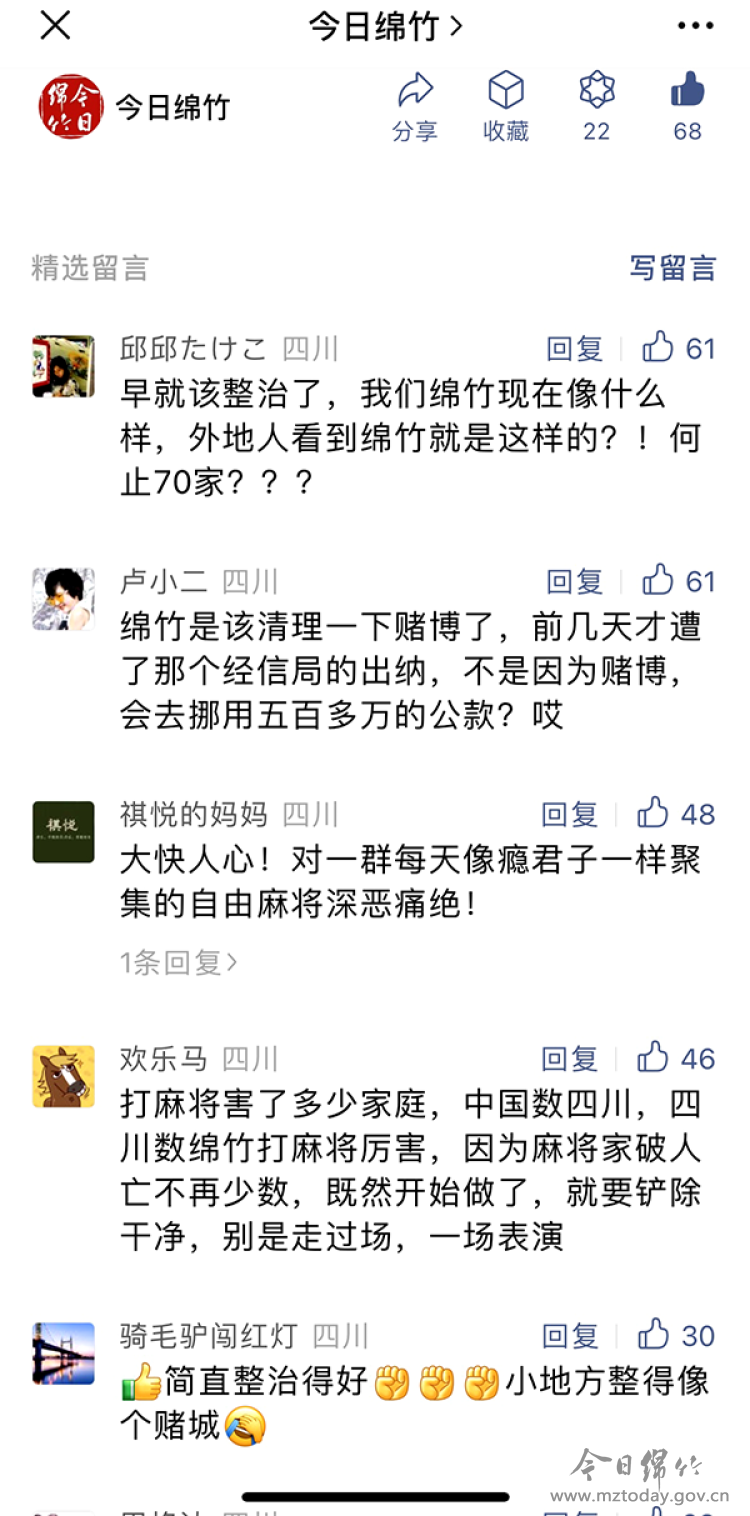Open 今日绵竹 title in header
The width and height of the screenshot is (750, 1516).
(384, 27)
